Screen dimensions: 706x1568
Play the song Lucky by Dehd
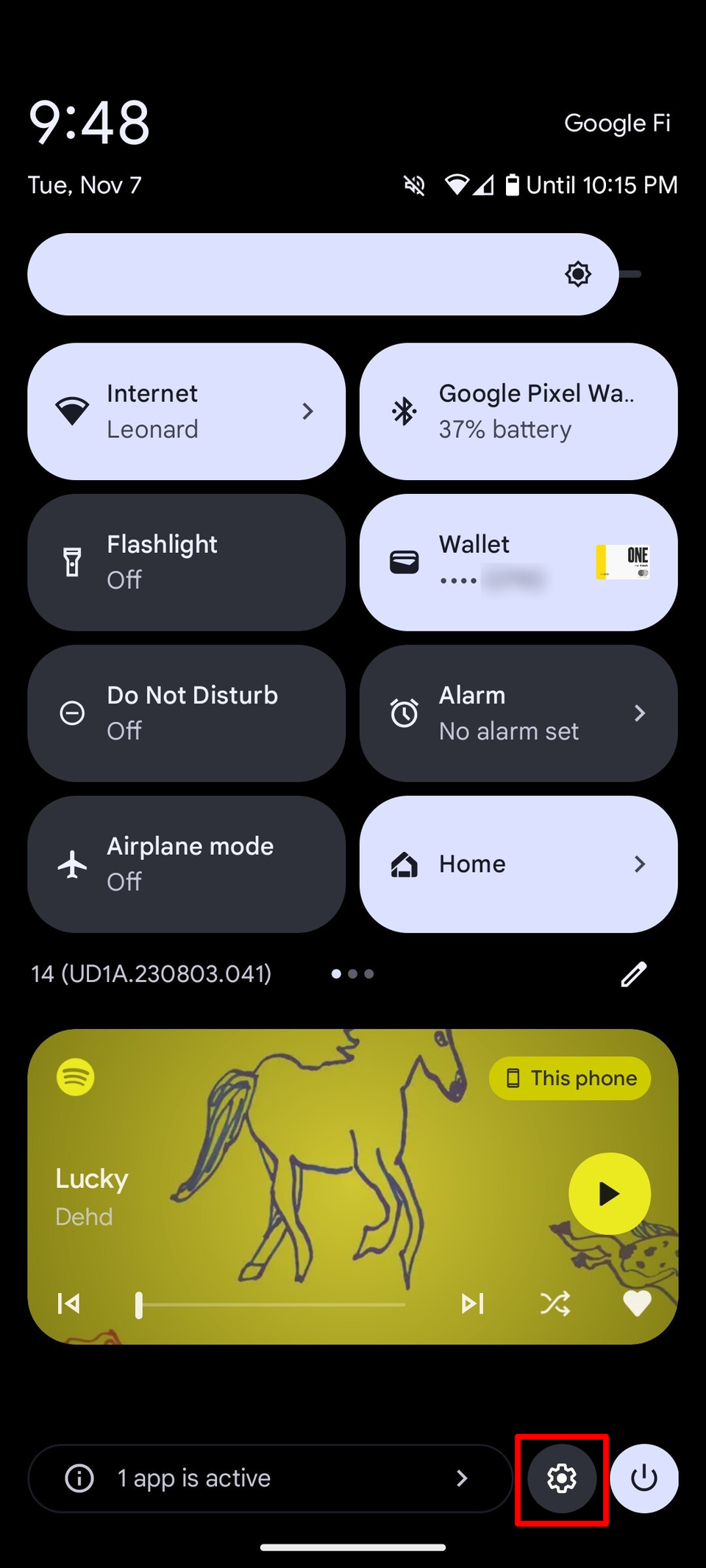pos(609,1194)
